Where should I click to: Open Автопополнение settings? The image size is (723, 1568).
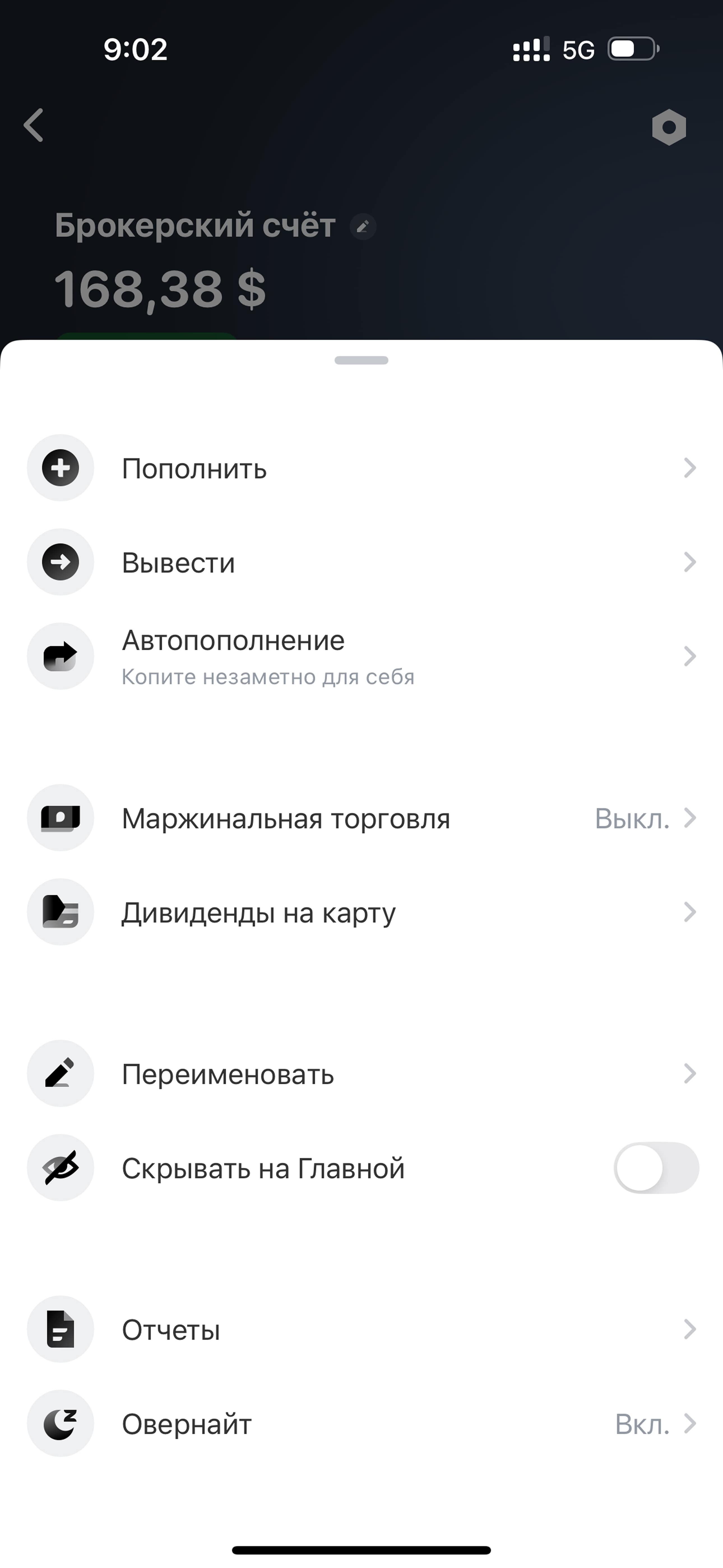(x=361, y=656)
